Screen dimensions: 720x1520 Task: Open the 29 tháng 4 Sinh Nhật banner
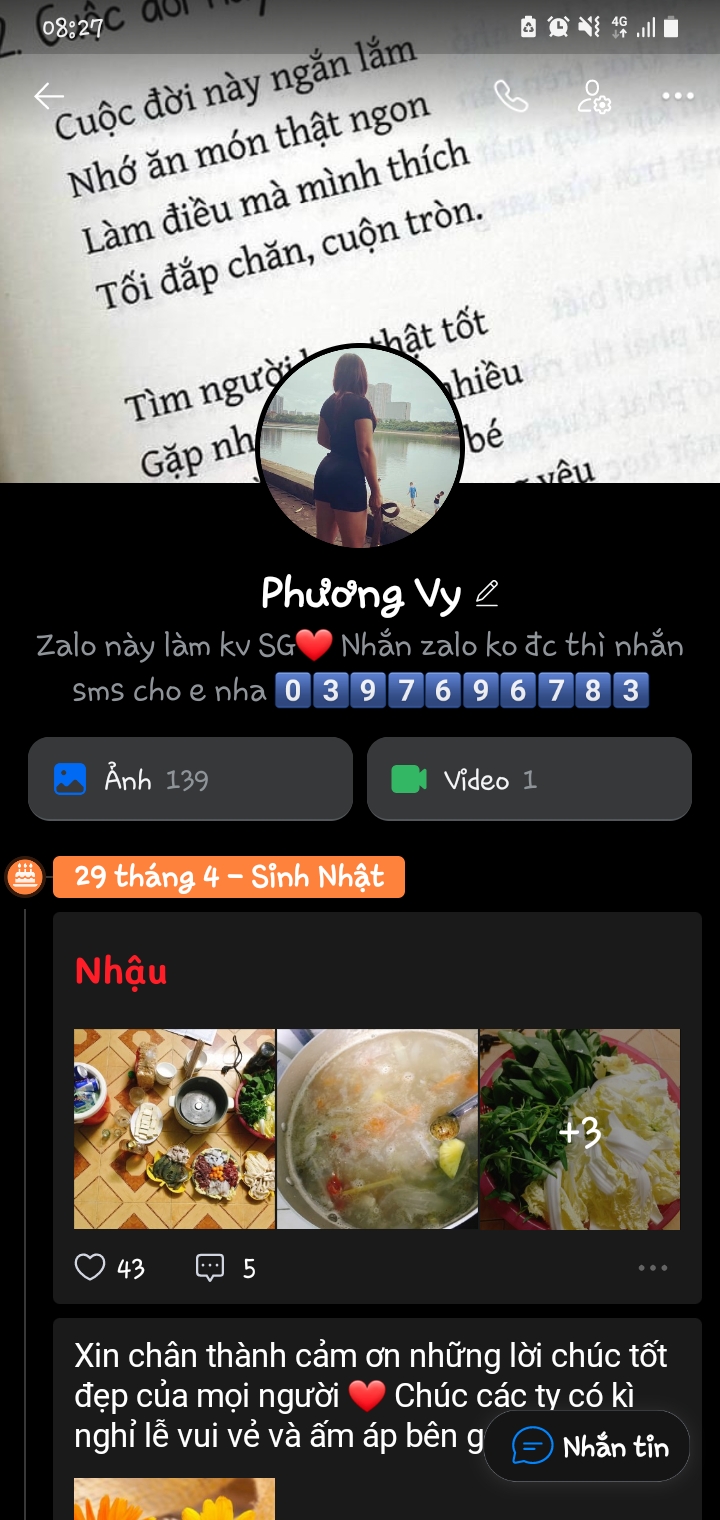228,877
